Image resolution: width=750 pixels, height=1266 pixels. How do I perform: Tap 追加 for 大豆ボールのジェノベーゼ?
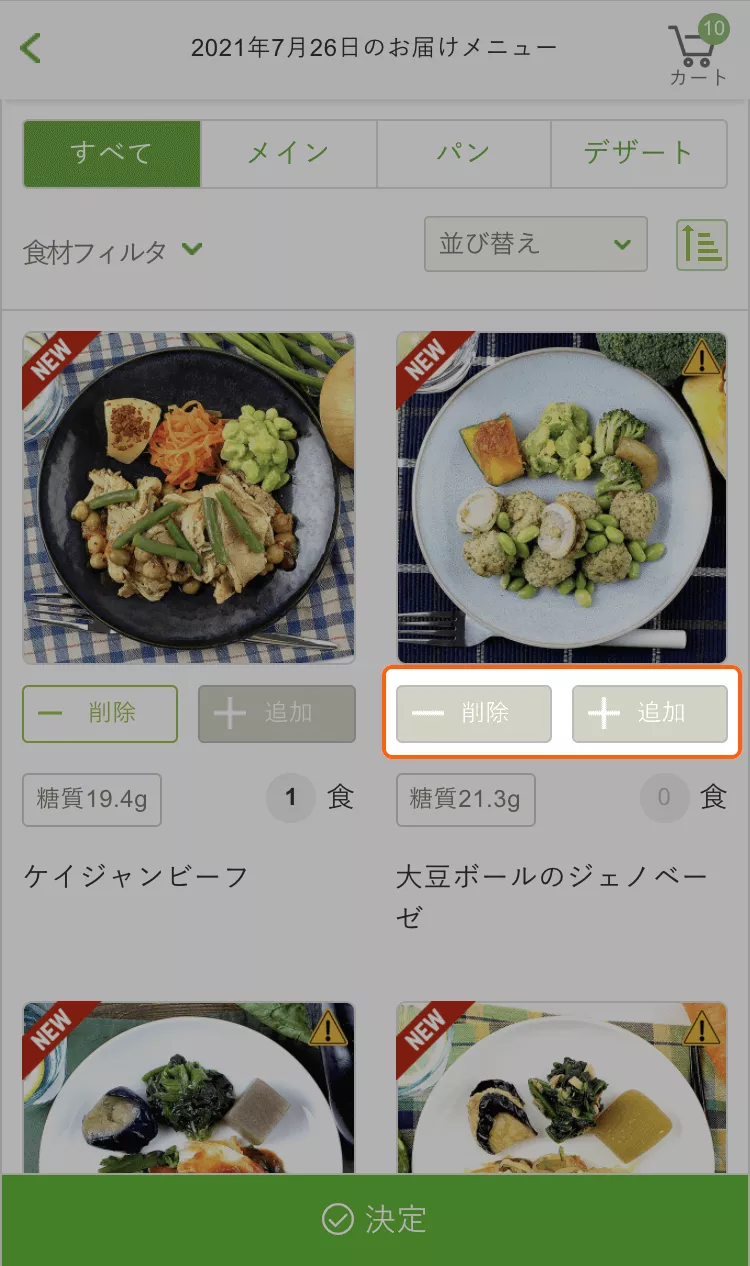650,713
